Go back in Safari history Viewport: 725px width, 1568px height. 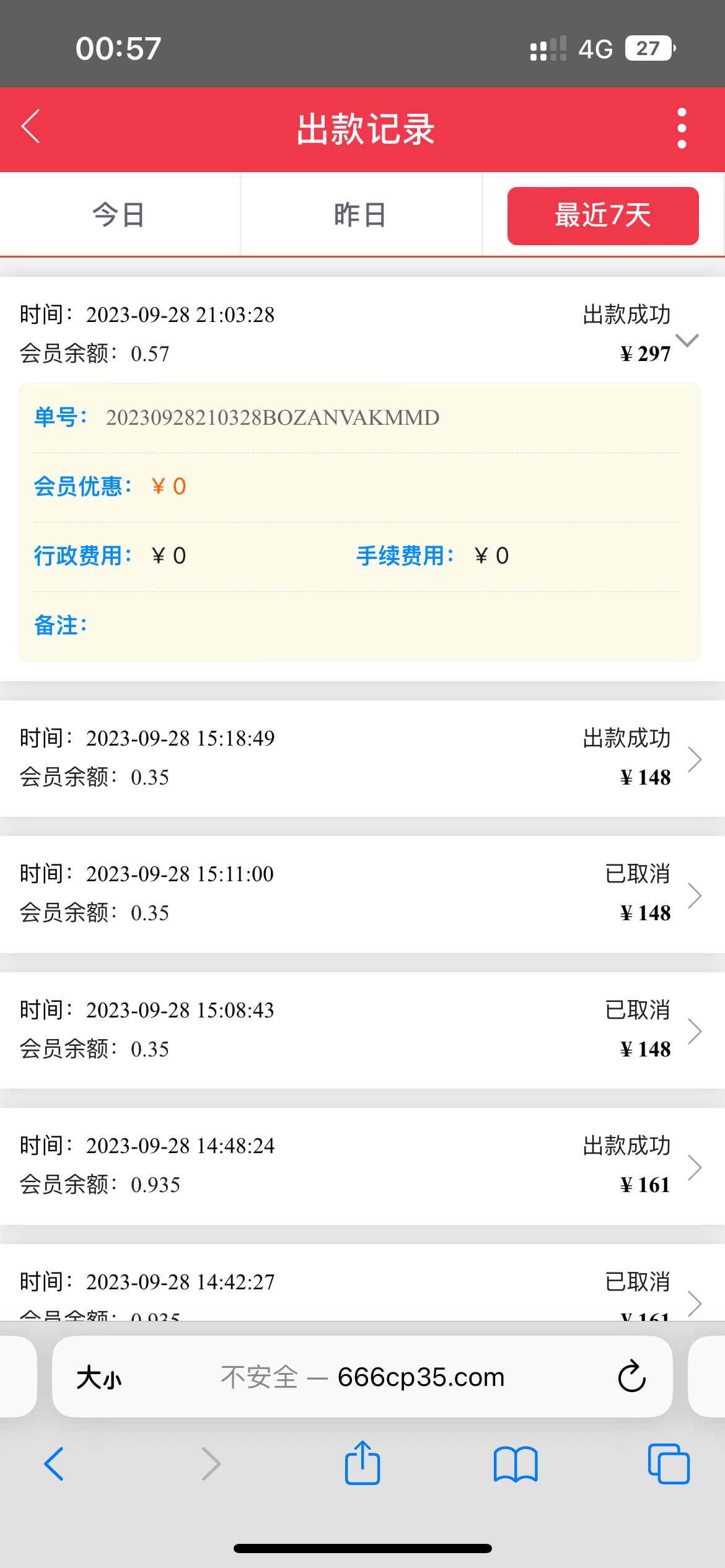click(x=55, y=1465)
